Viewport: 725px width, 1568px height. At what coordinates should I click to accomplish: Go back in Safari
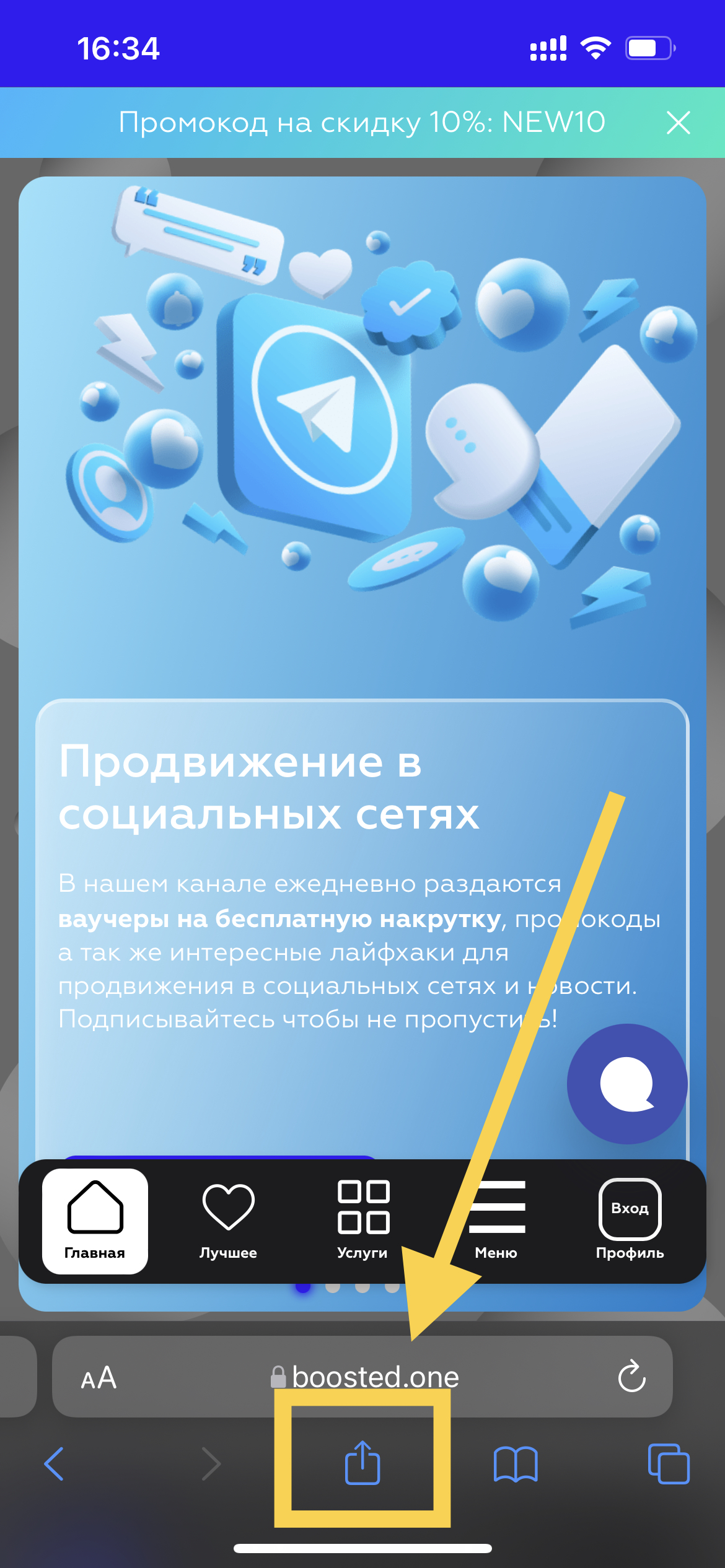click(x=55, y=1464)
